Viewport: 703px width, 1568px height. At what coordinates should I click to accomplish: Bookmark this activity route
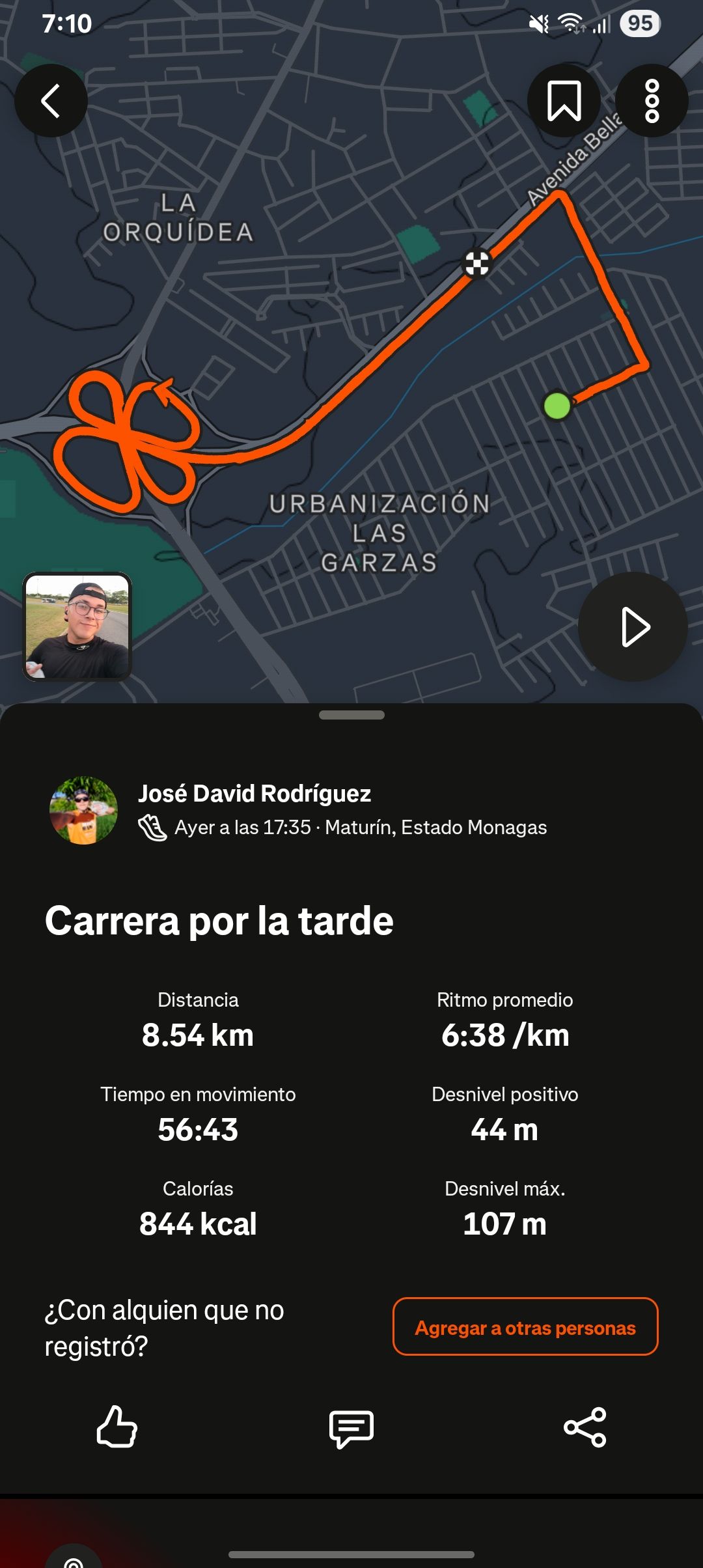564,101
